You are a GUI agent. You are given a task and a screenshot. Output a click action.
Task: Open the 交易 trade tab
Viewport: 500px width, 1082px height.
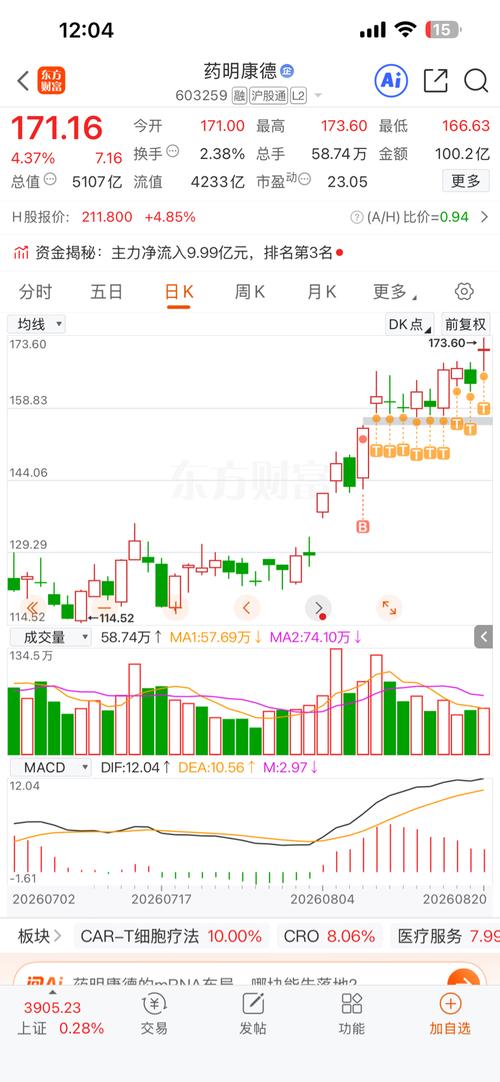154,1014
